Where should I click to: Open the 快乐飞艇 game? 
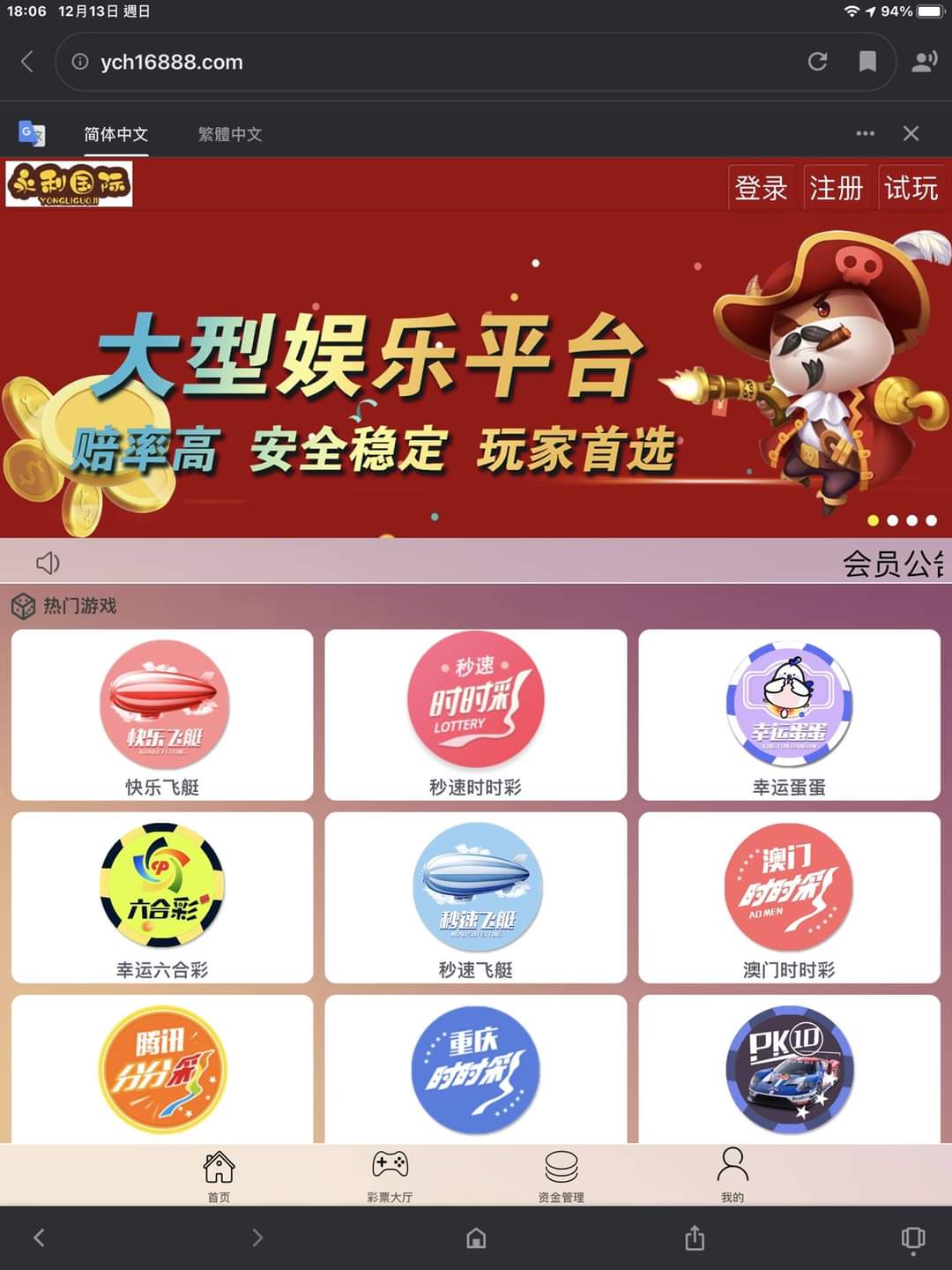point(162,714)
